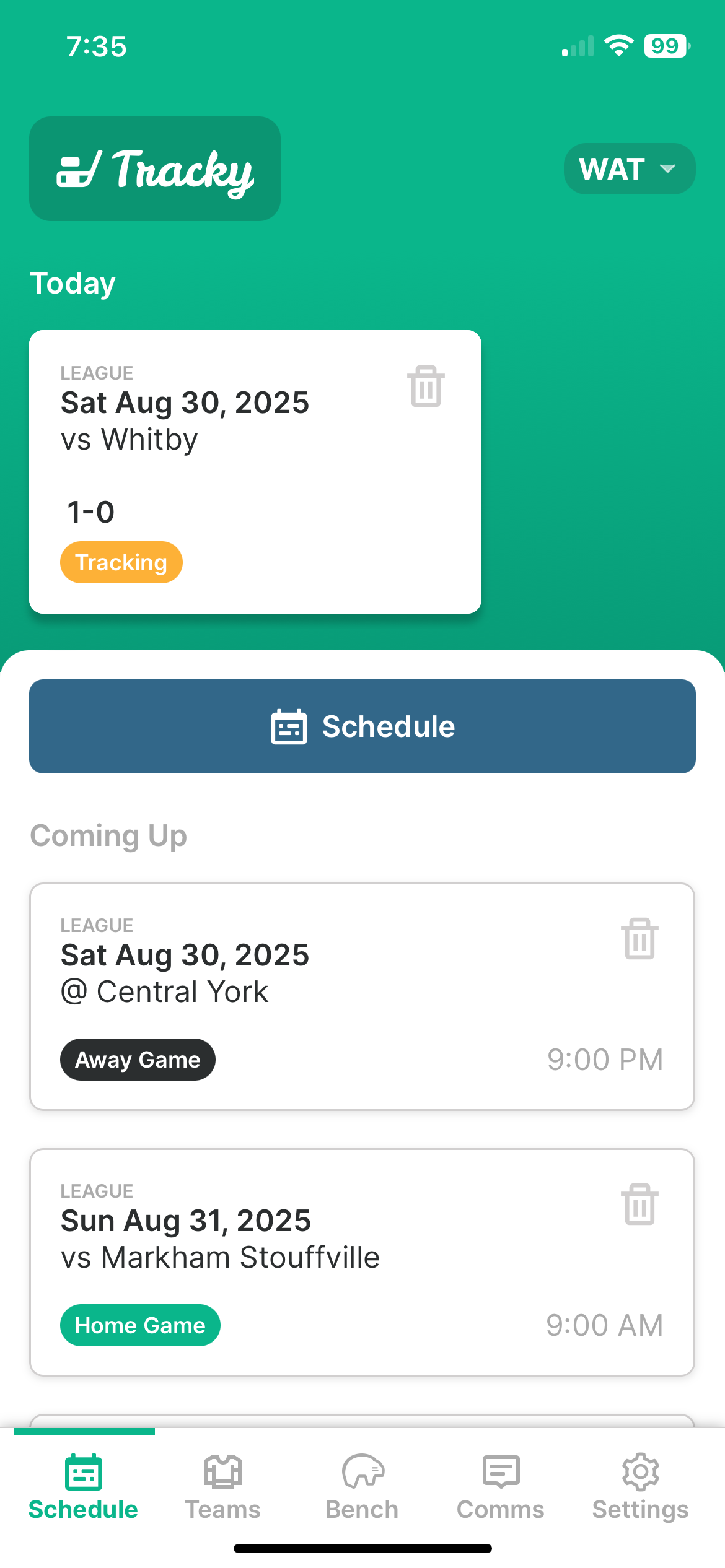725x1568 pixels.
Task: Delete today's game vs Whitby
Action: click(x=426, y=386)
